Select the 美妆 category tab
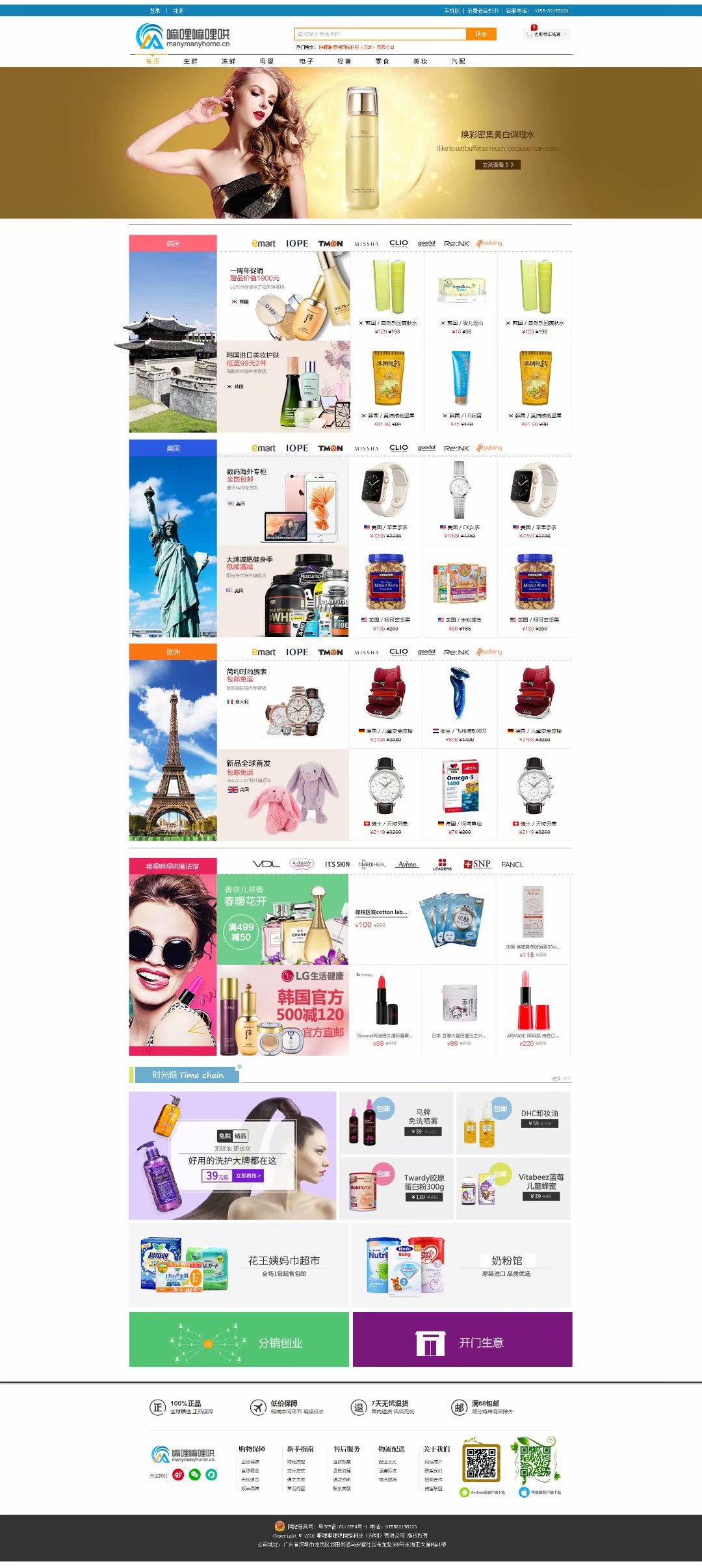Viewport: 702px width, 1568px height. pos(421,61)
